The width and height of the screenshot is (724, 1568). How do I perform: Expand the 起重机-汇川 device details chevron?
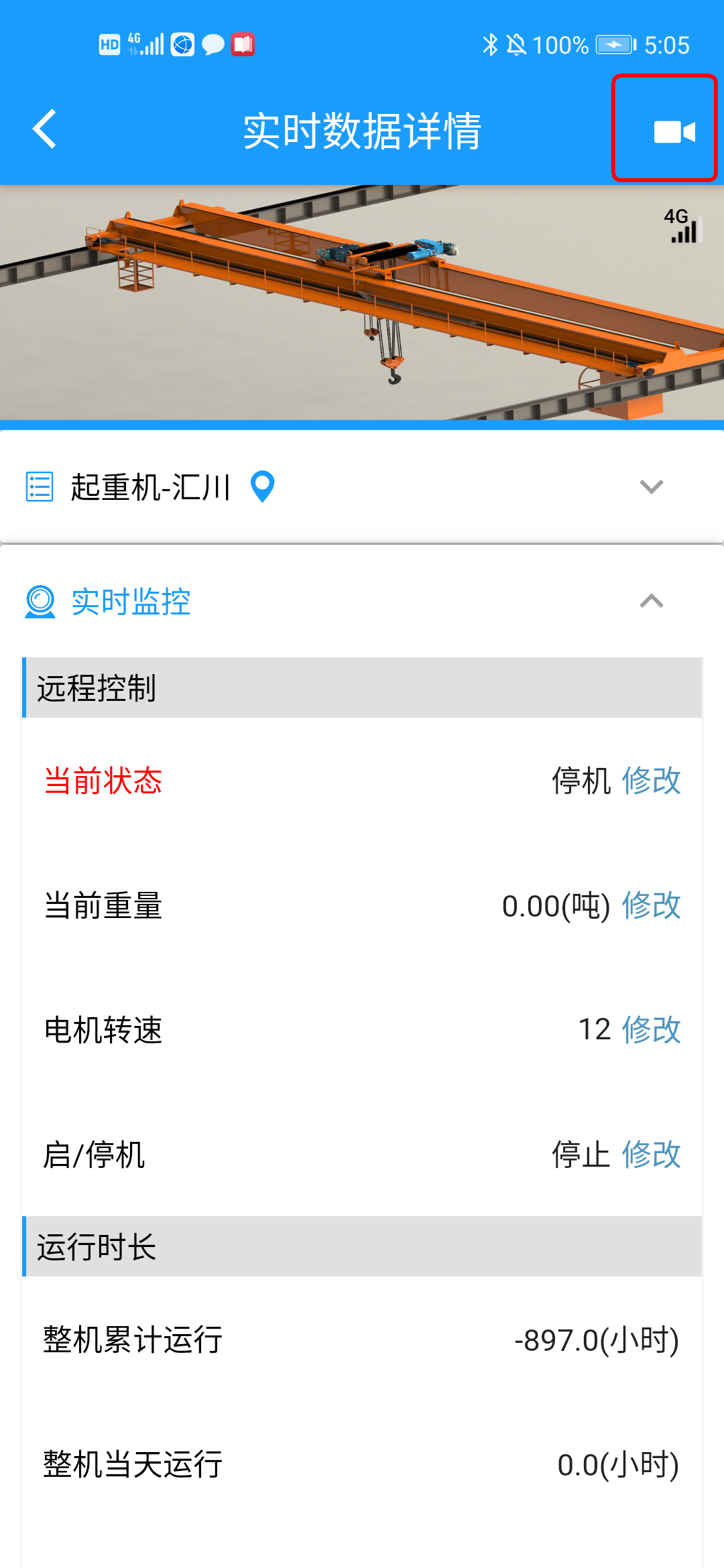[651, 486]
